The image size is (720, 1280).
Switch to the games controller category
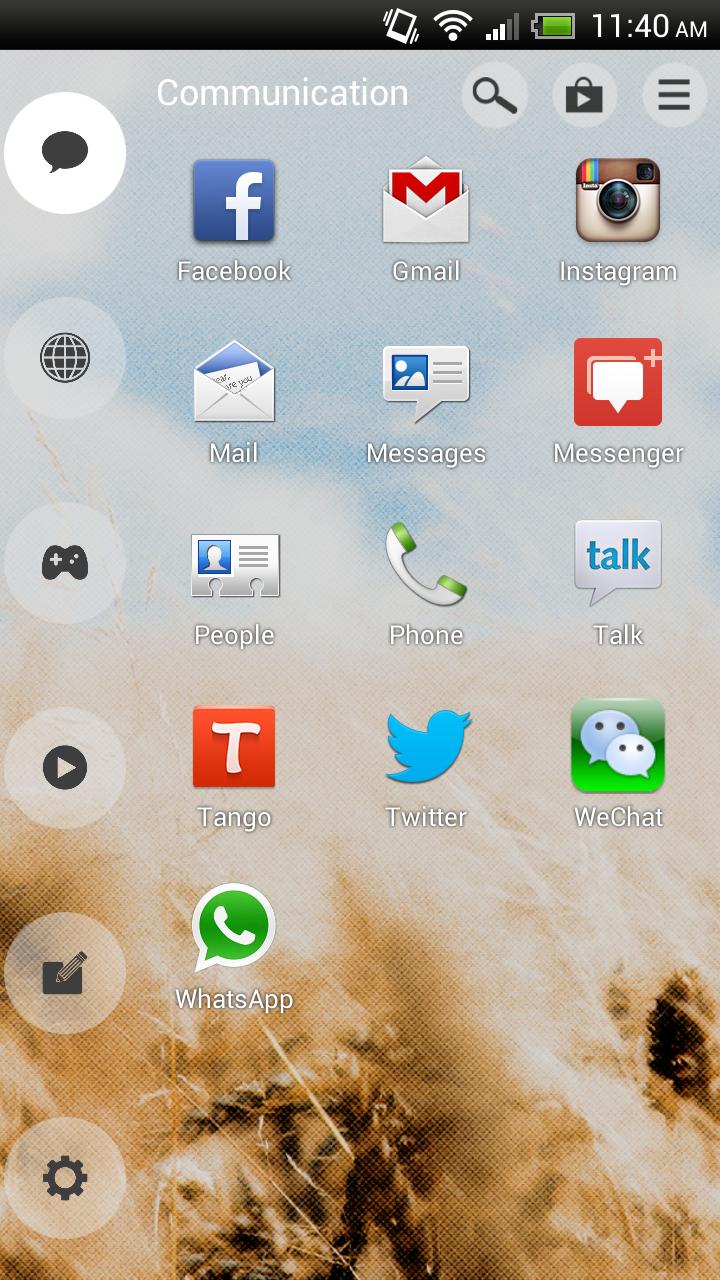(65, 563)
